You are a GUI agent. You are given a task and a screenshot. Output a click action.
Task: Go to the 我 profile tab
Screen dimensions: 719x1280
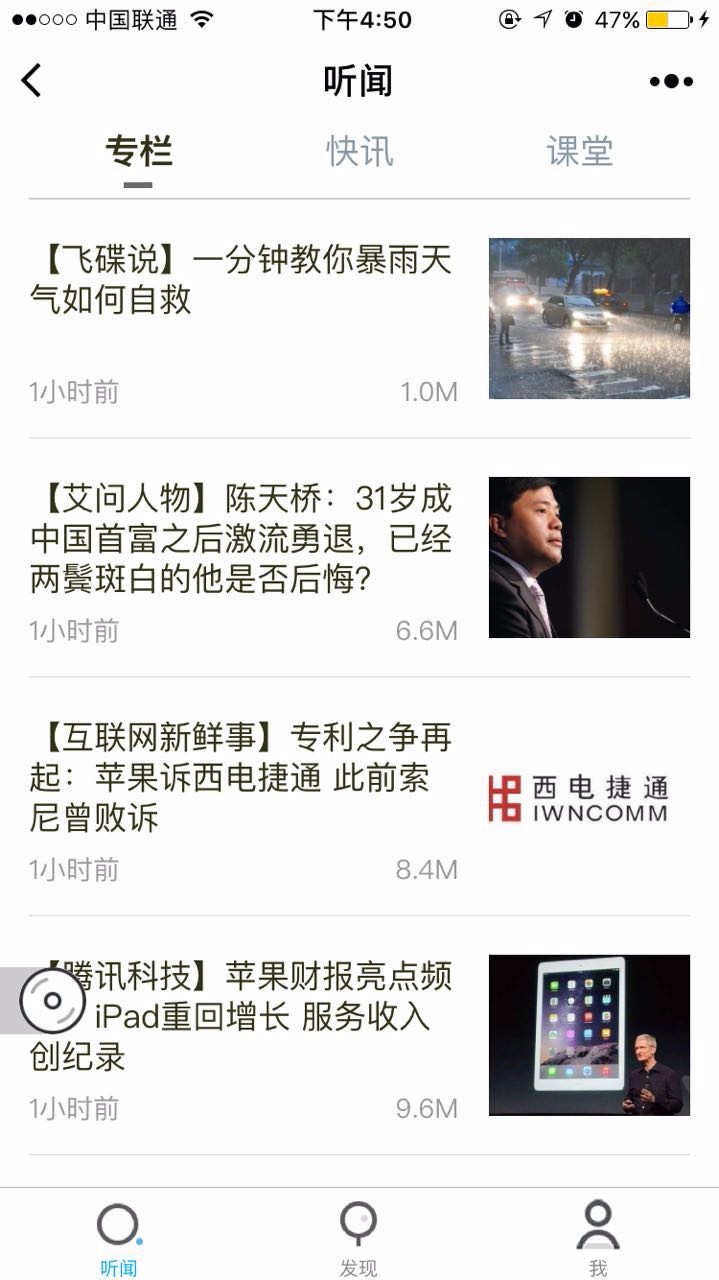pyautogui.click(x=598, y=1239)
